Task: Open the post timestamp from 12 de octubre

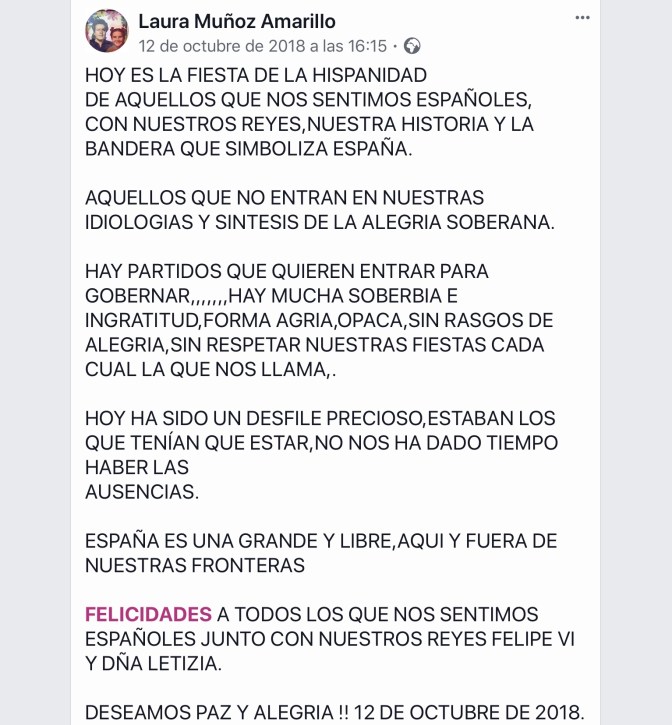Action: point(262,46)
